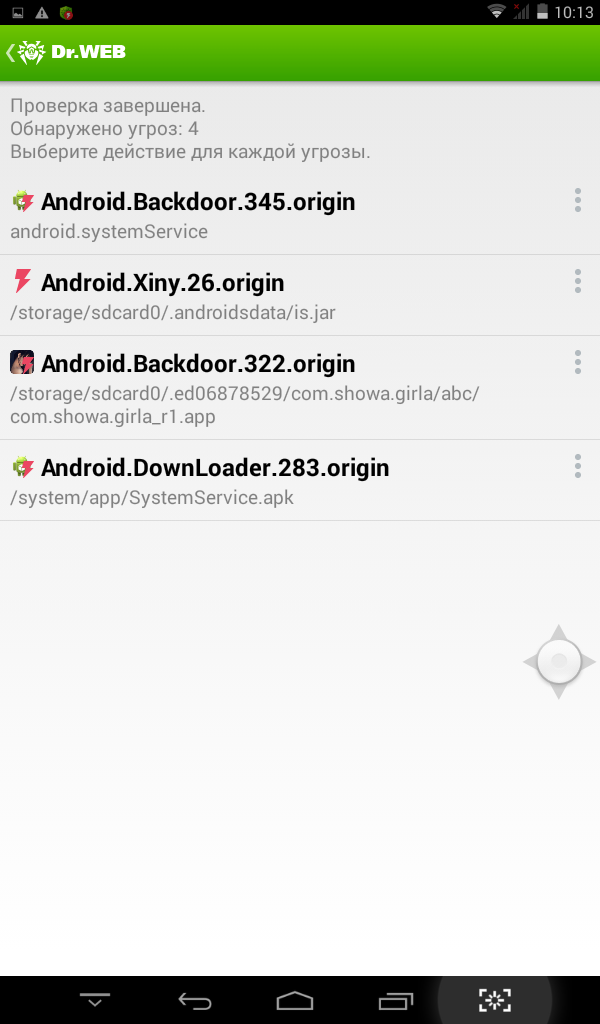The height and width of the screenshot is (1024, 600).
Task: Go back via the Dr.WEB header arrow
Action: coord(14,52)
